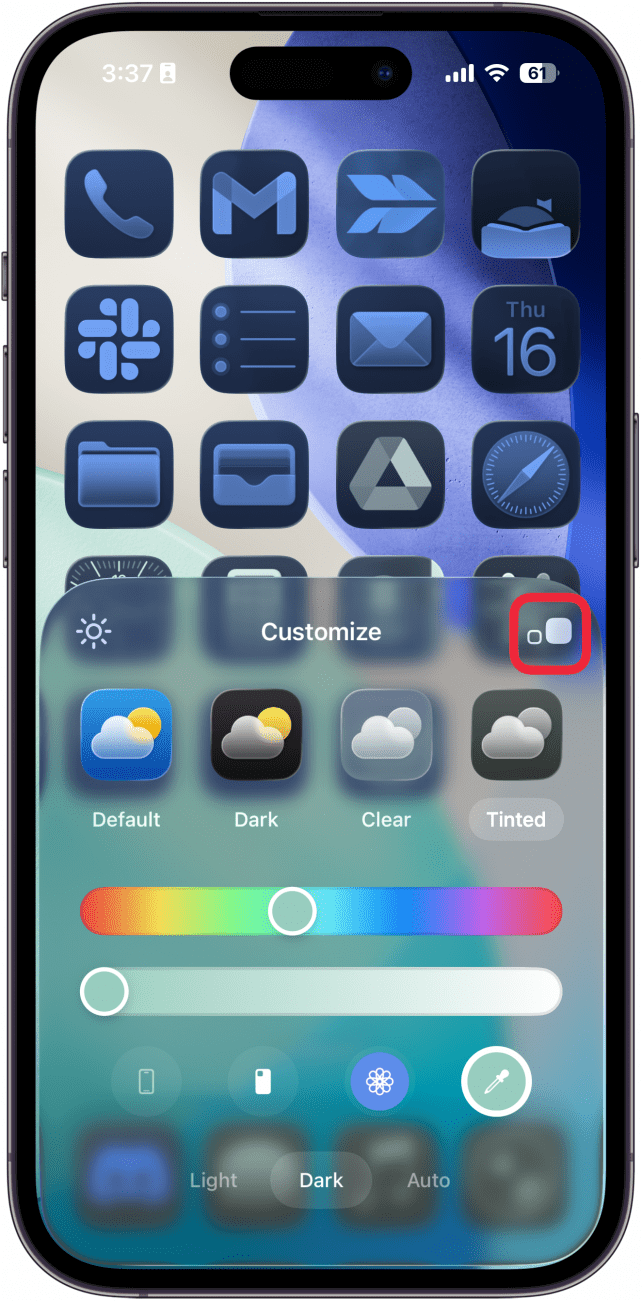This screenshot has height=1301, width=642.
Task: Open the Safari compass app
Action: click(x=525, y=475)
